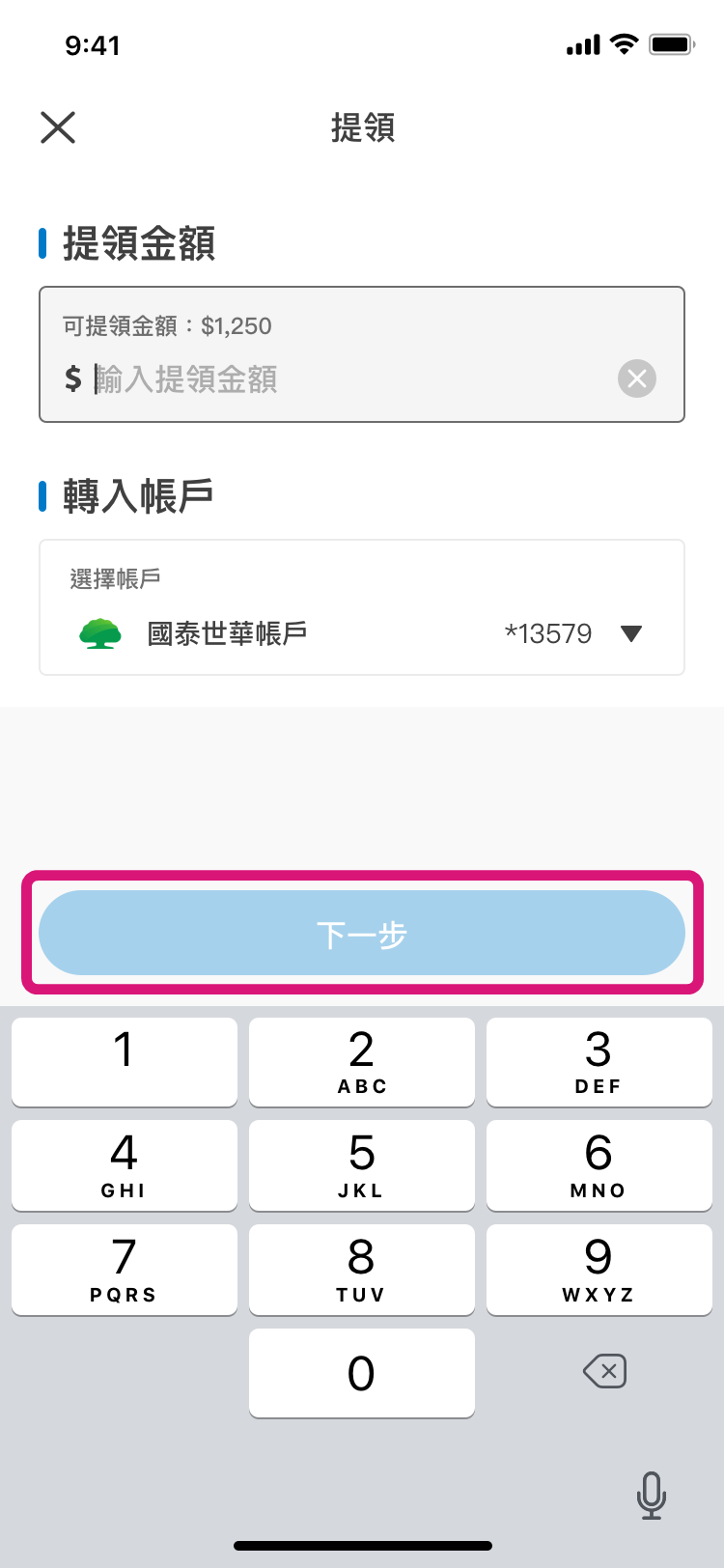Enter digit 1 on the keypad
This screenshot has height=1568, width=724.
[125, 1061]
